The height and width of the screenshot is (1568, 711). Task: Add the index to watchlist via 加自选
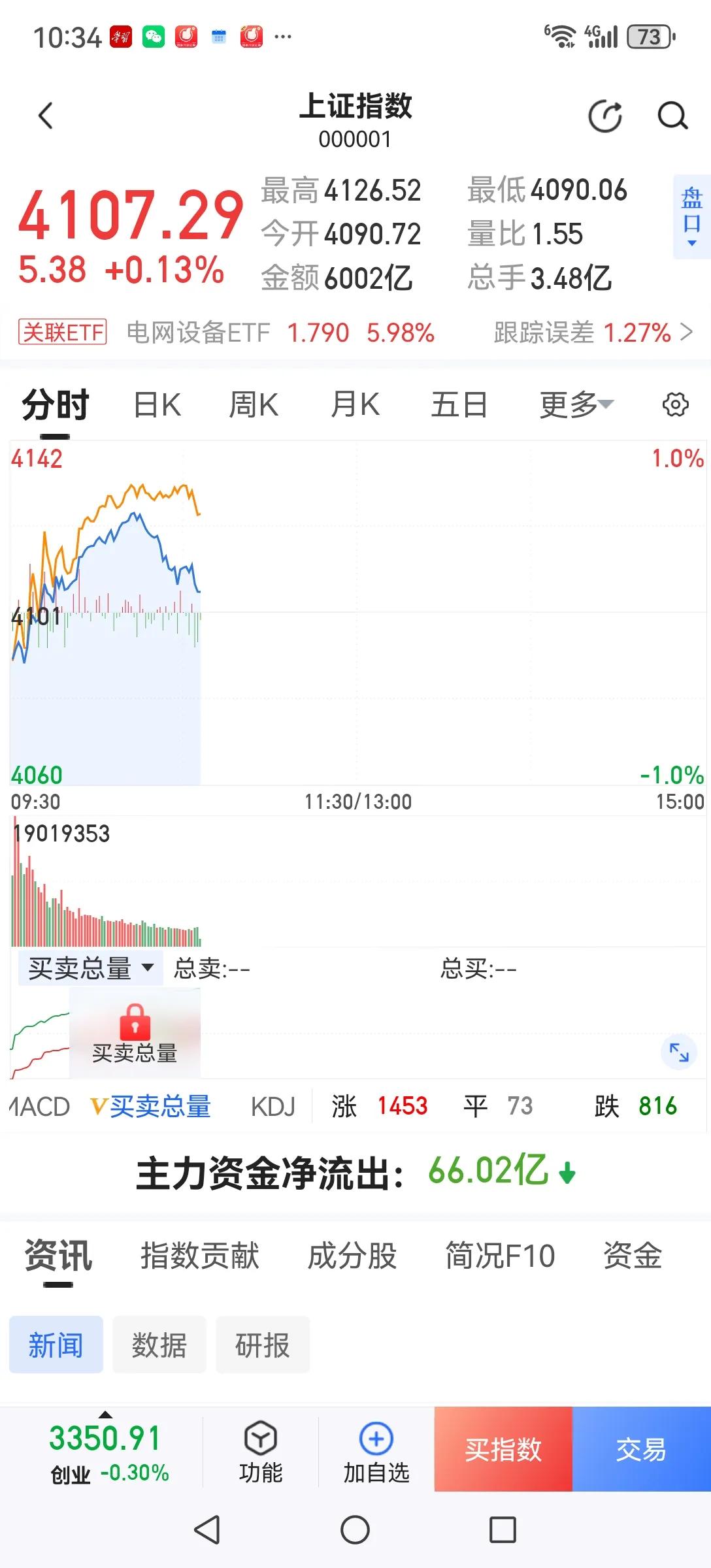click(x=374, y=1452)
